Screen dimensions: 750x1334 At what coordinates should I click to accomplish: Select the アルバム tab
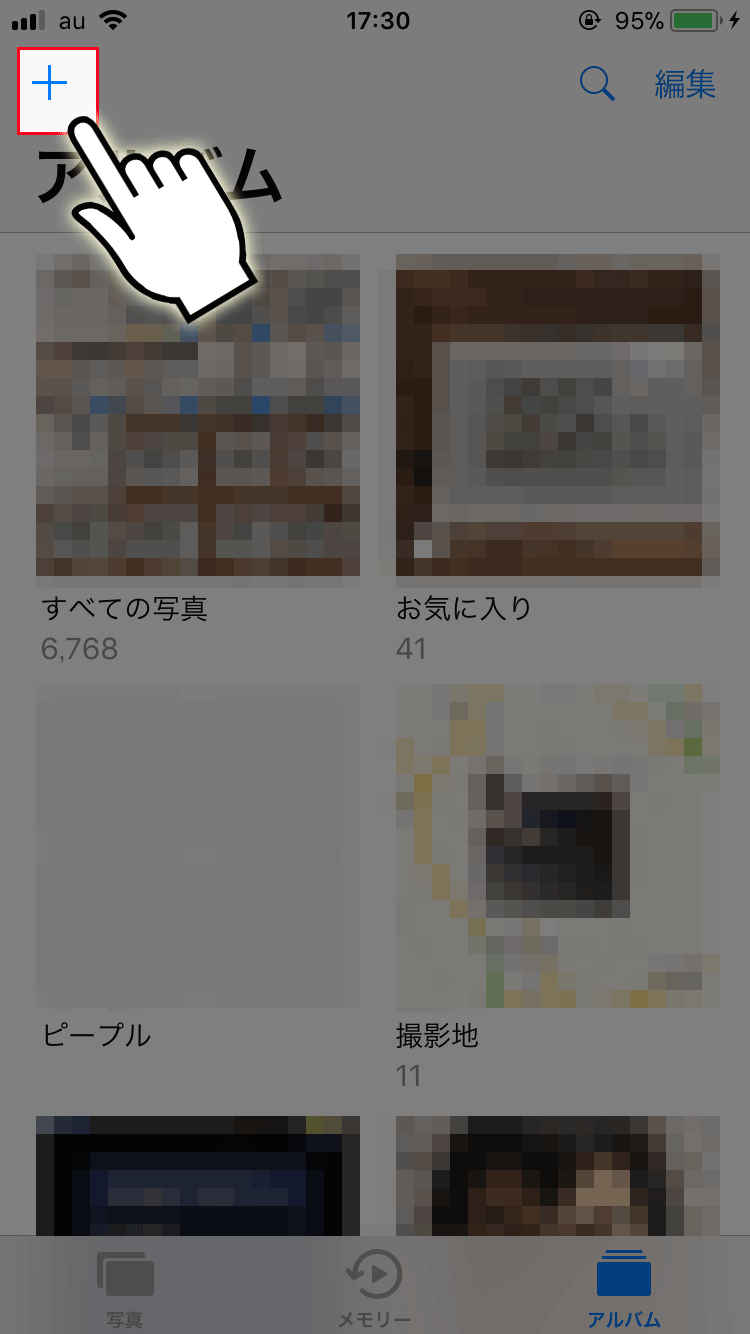pos(624,1288)
